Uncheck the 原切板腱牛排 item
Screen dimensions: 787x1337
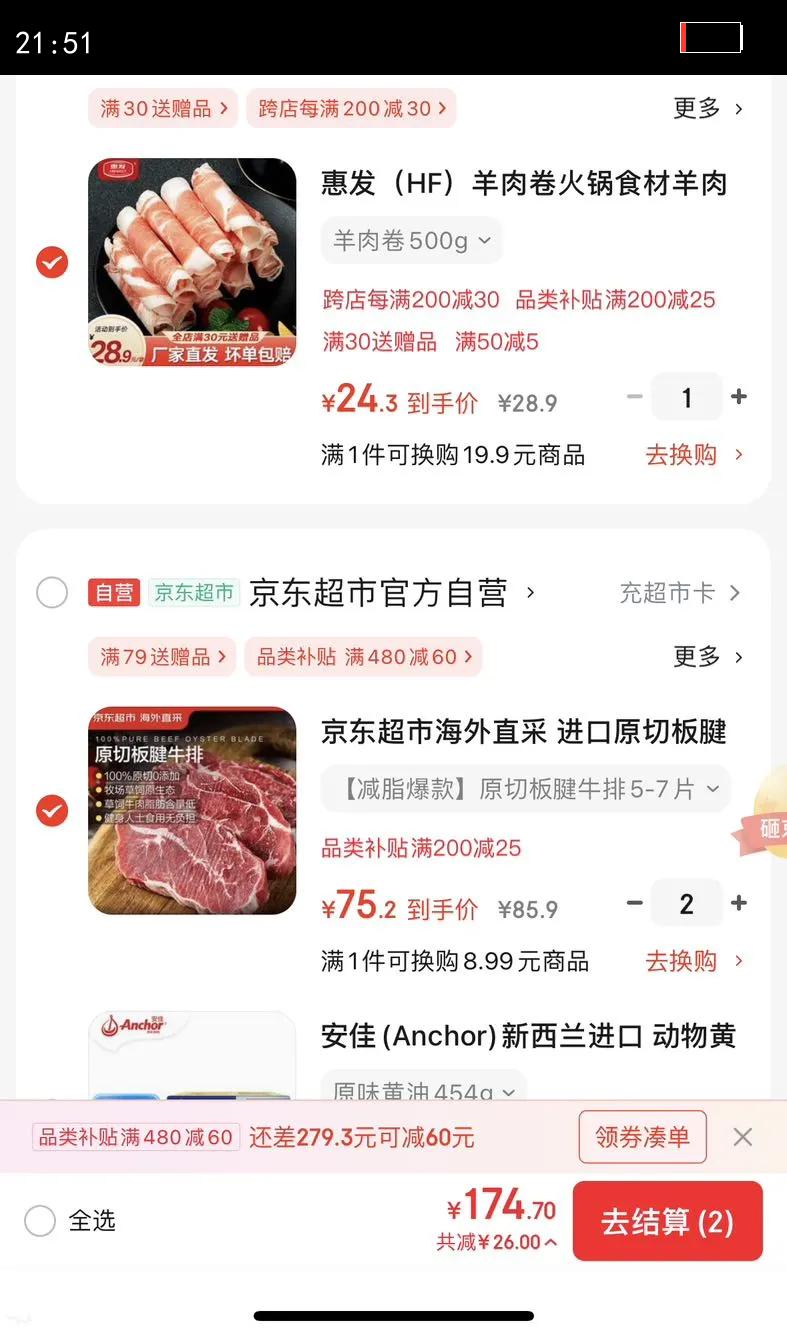(x=52, y=811)
